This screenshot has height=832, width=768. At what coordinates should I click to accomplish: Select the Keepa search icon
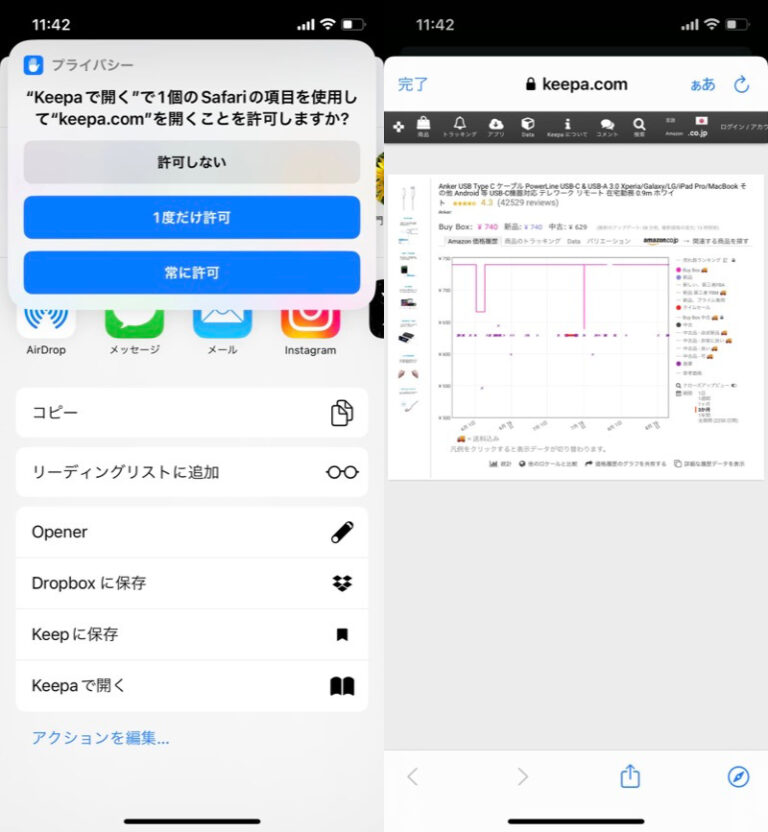point(640,122)
